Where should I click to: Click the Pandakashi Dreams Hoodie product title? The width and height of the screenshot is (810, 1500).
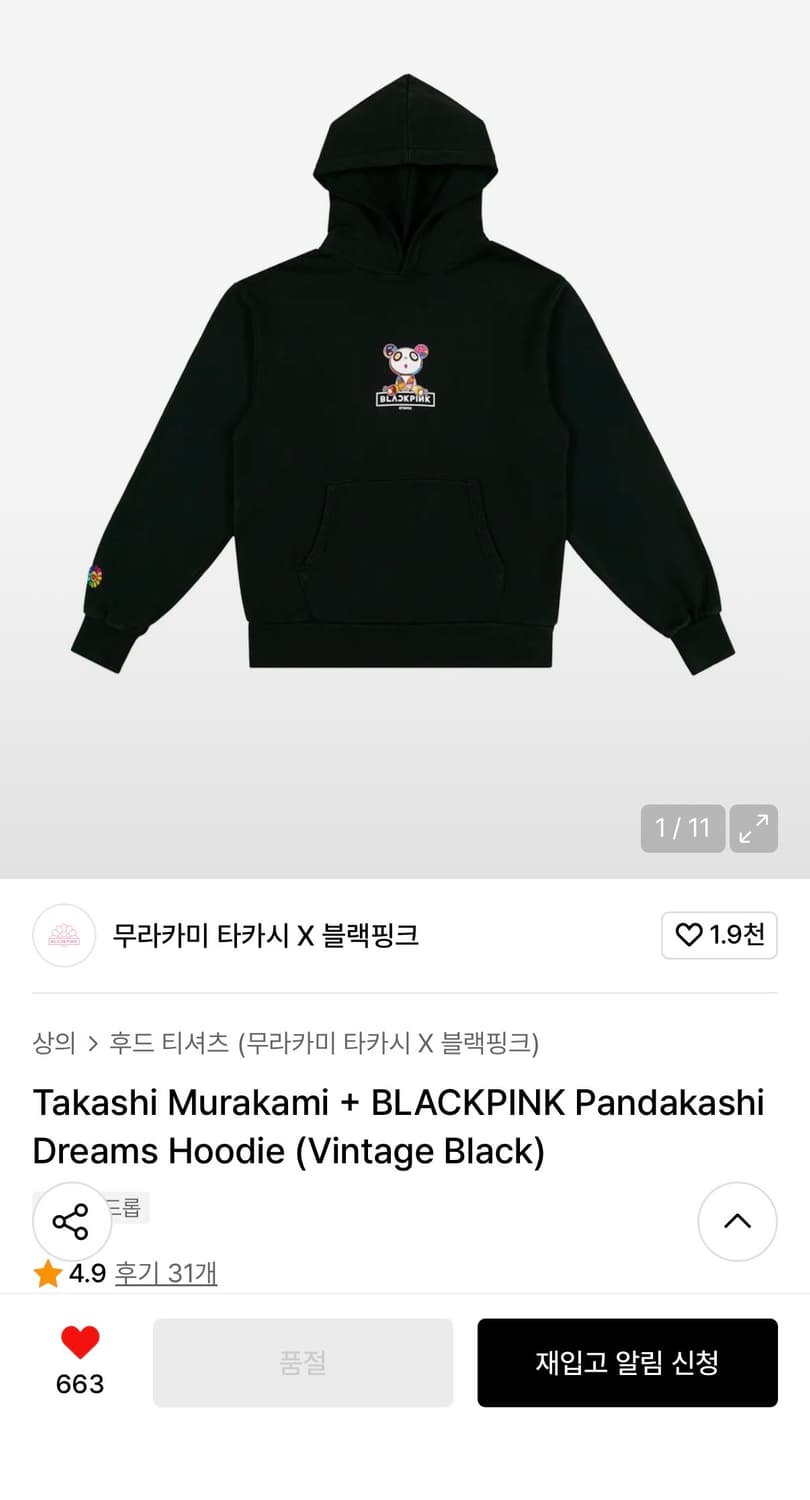398,1126
